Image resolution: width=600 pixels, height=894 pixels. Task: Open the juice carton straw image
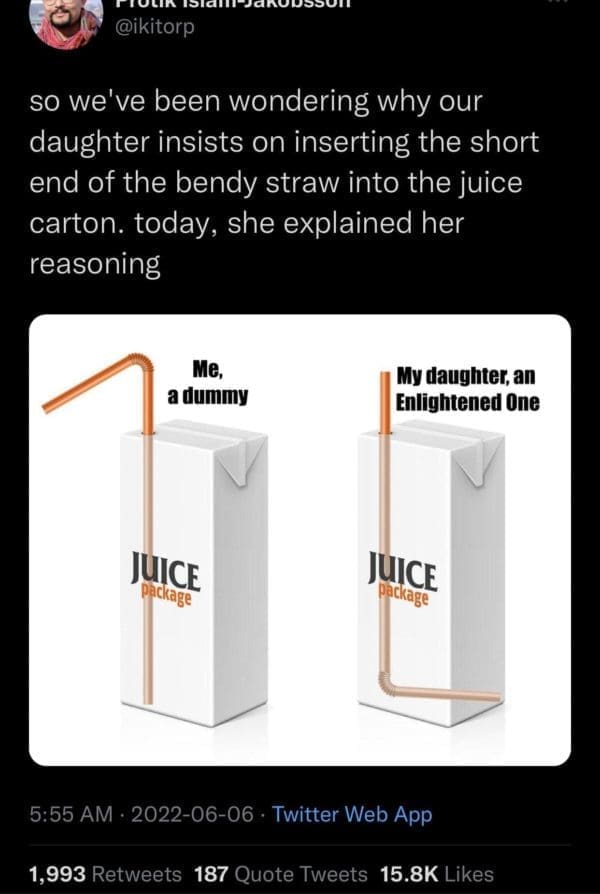click(300, 540)
